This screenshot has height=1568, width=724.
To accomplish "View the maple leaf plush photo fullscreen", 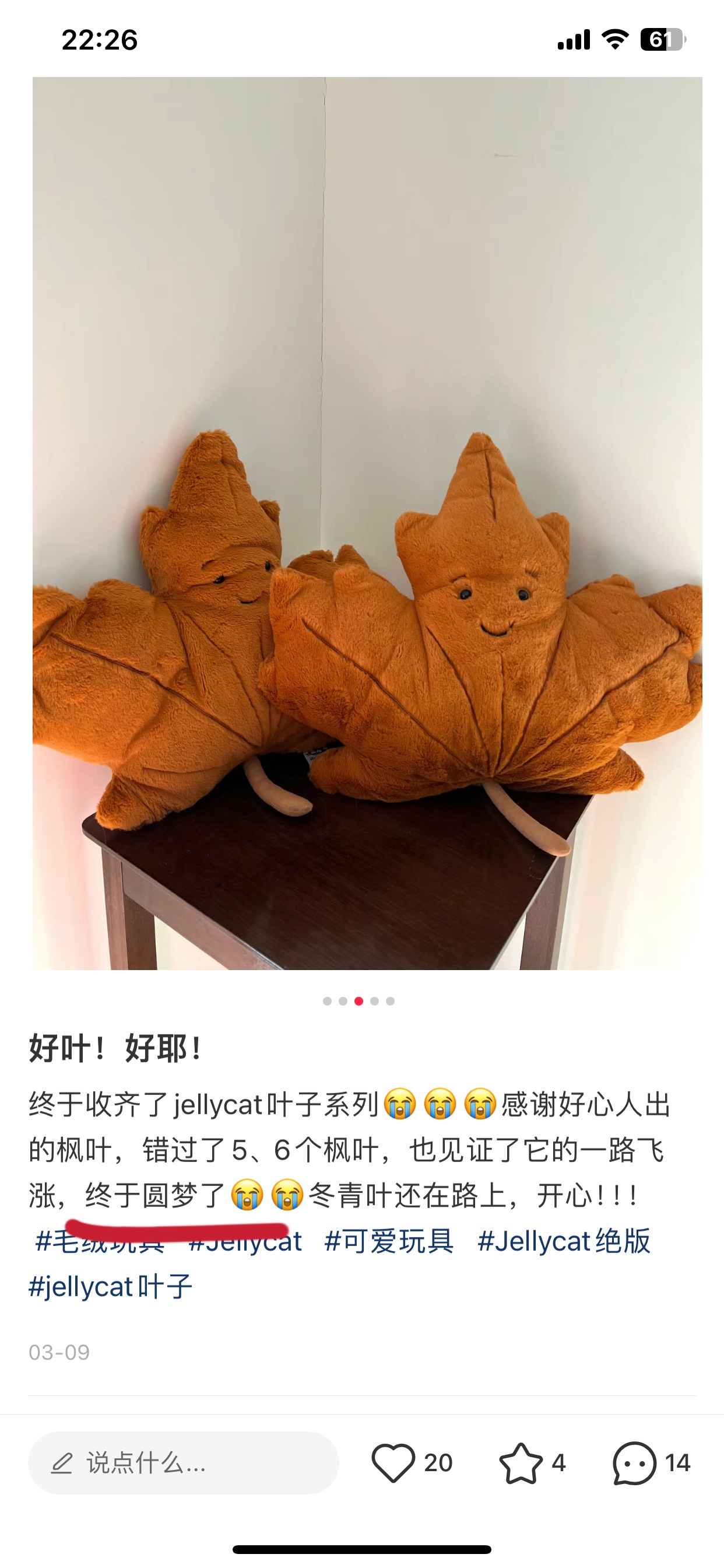I will click(367, 523).
